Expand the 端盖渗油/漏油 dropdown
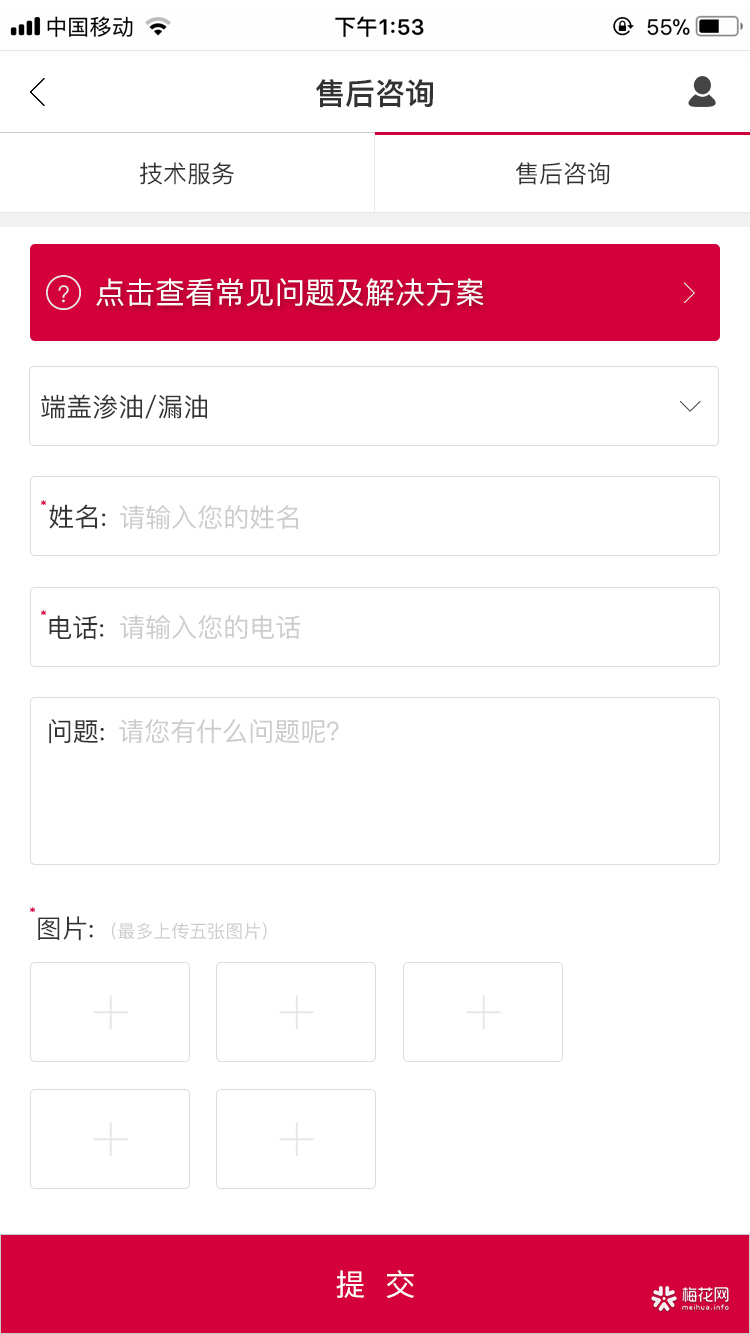750x1334 pixels. click(374, 406)
